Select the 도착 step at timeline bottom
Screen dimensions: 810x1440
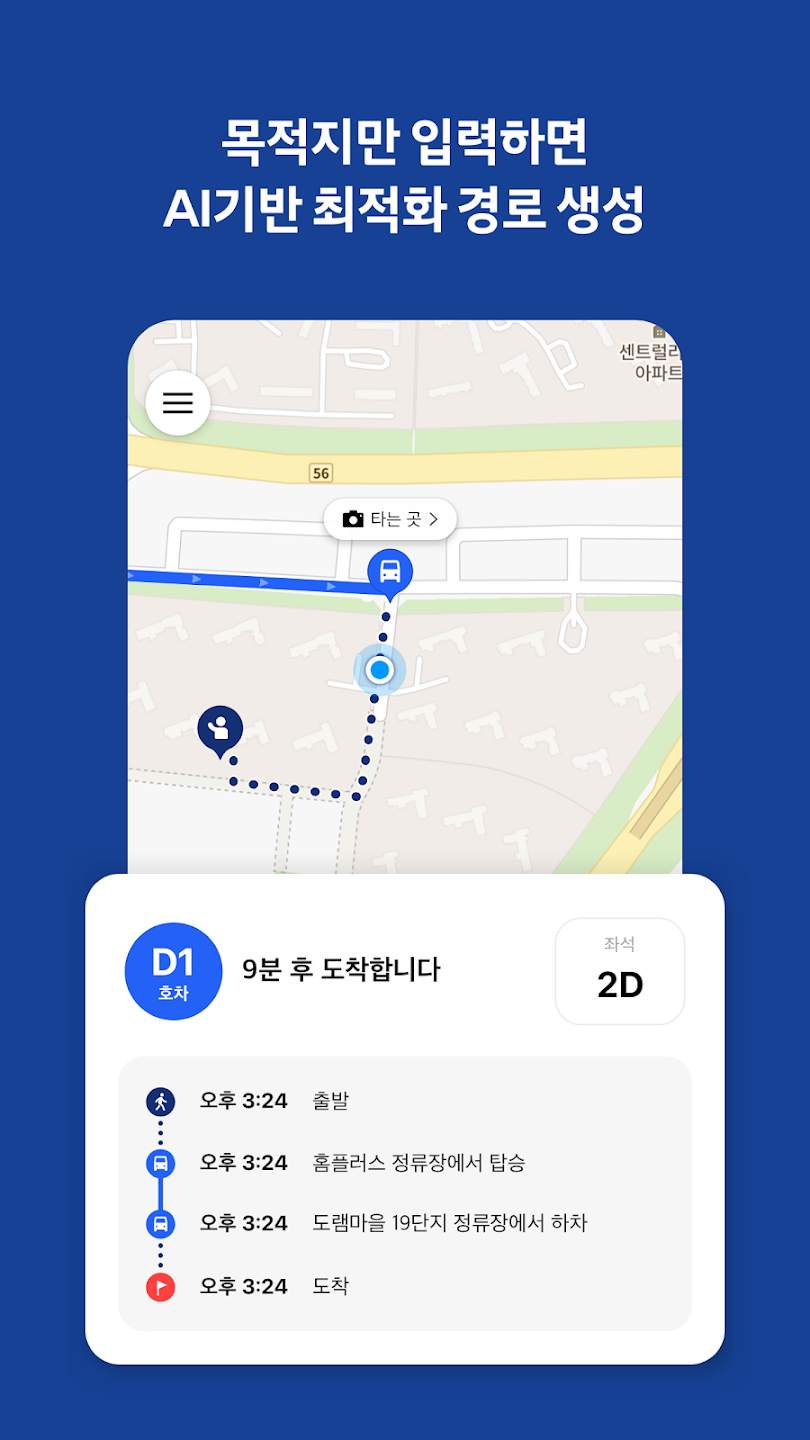point(329,1285)
